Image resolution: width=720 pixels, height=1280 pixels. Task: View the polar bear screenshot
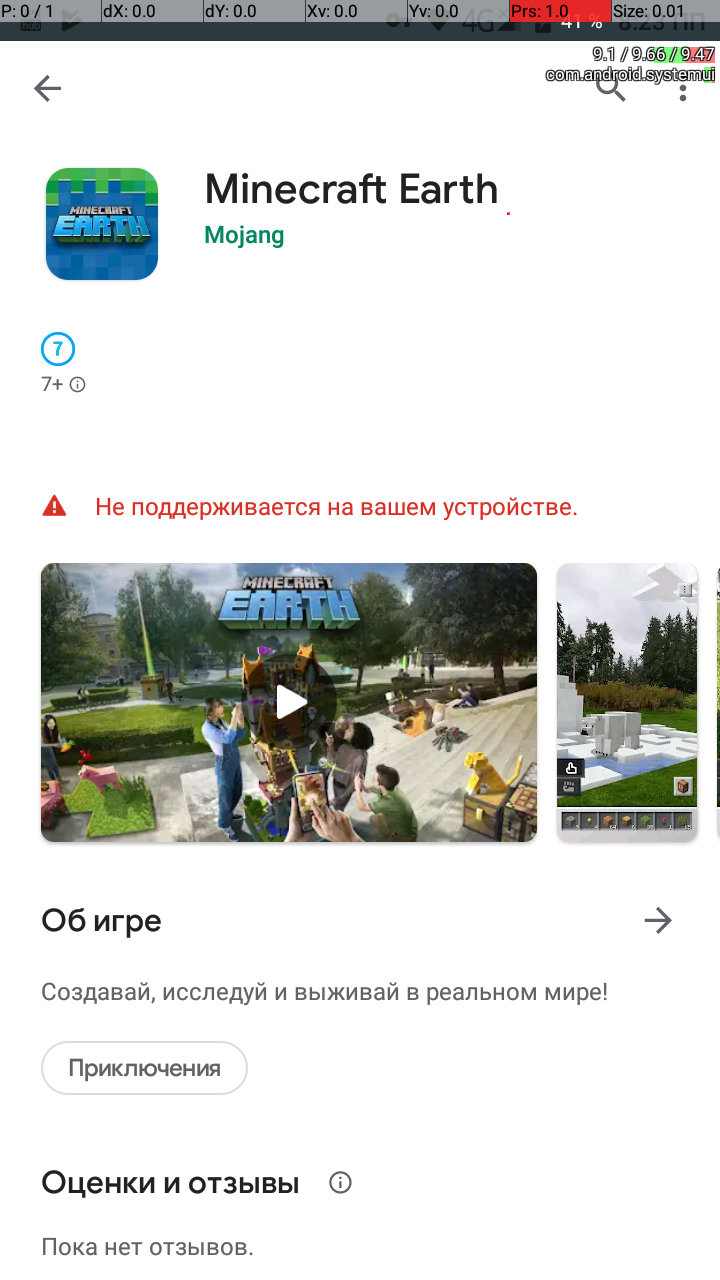click(627, 702)
